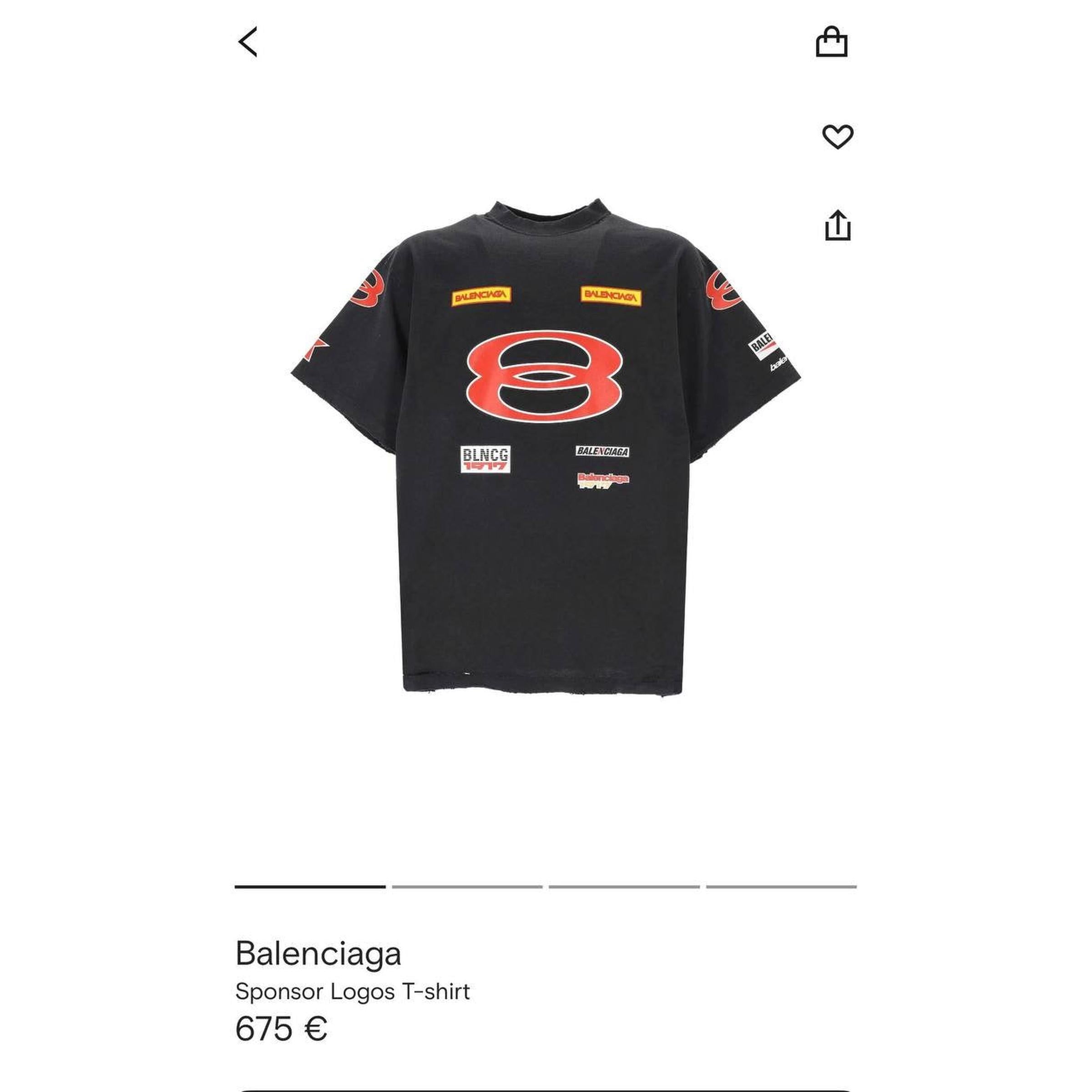Share the Balenciaga T-shirt listing
Viewport: 1092px width, 1092px height.
[x=837, y=226]
